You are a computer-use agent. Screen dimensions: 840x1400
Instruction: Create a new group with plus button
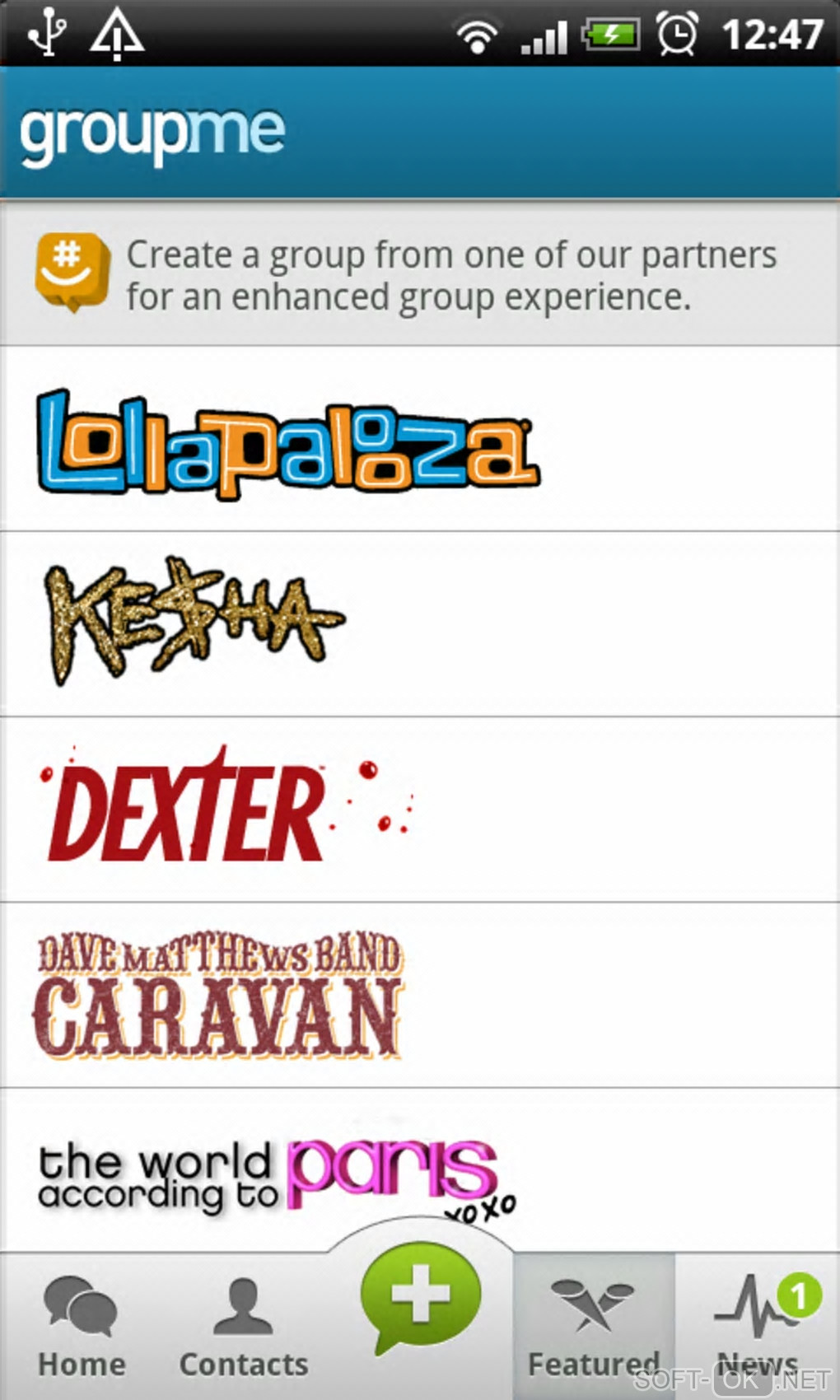(x=420, y=1295)
